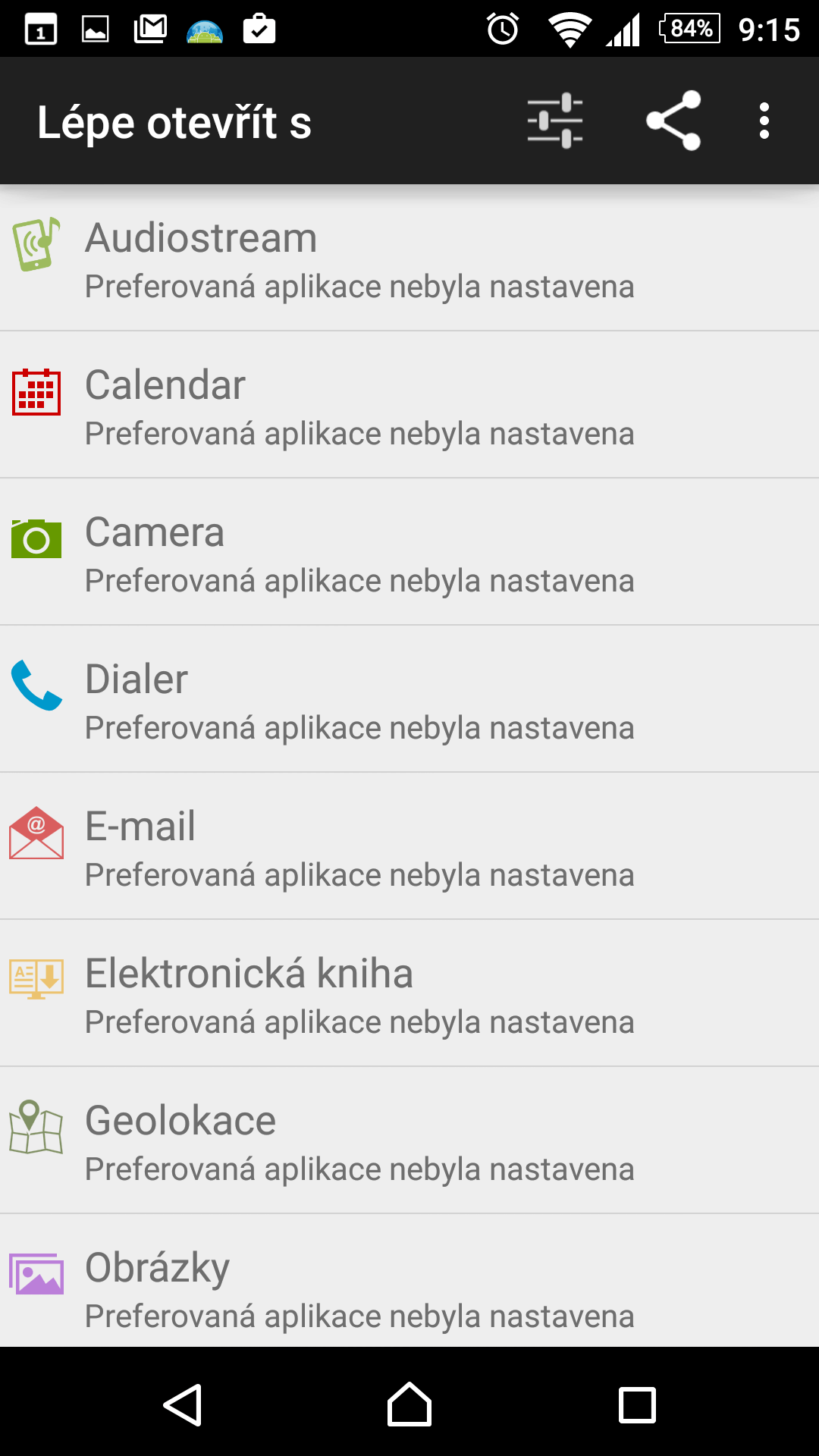Open the Obrázky row
819x1456 pixels.
[x=409, y=1281]
